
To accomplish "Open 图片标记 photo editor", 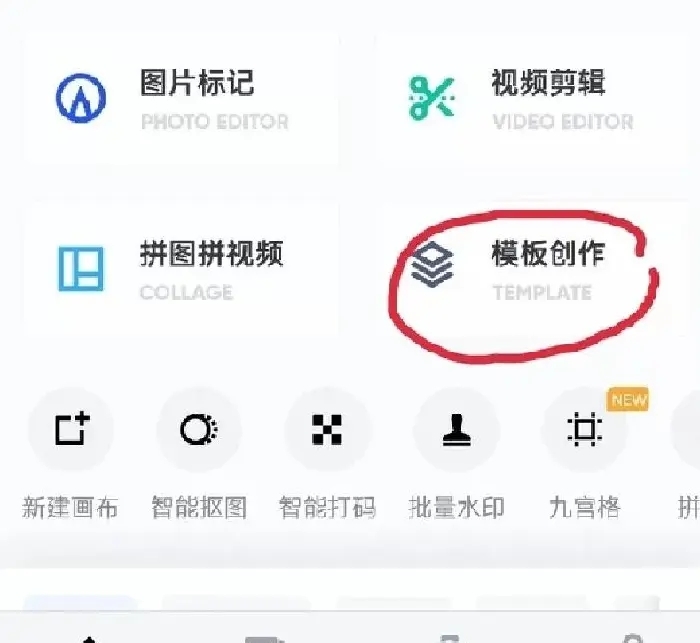I will pos(182,100).
